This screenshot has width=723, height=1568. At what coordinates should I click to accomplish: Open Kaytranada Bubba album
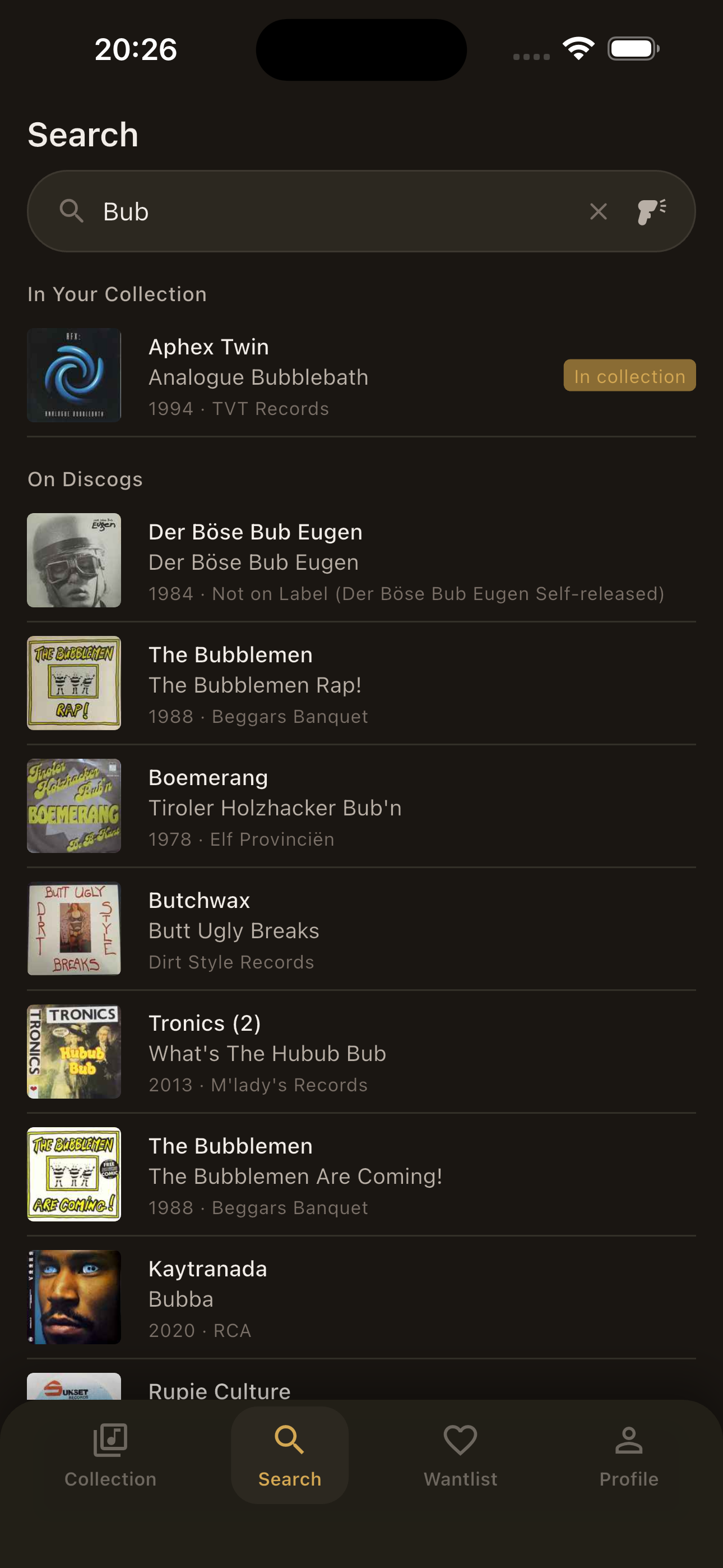(x=361, y=1298)
